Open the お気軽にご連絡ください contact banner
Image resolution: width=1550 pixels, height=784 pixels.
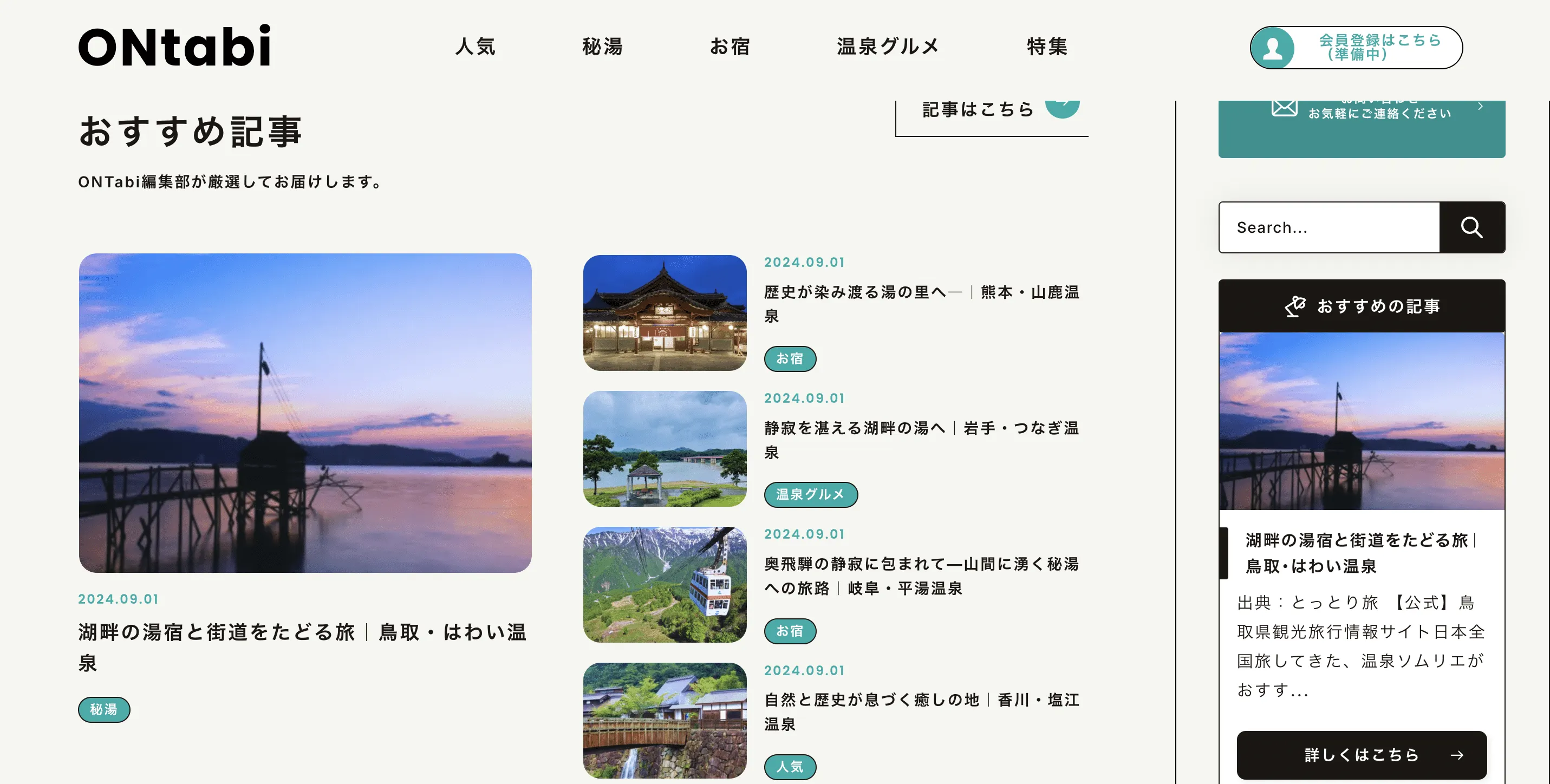tap(1361, 123)
